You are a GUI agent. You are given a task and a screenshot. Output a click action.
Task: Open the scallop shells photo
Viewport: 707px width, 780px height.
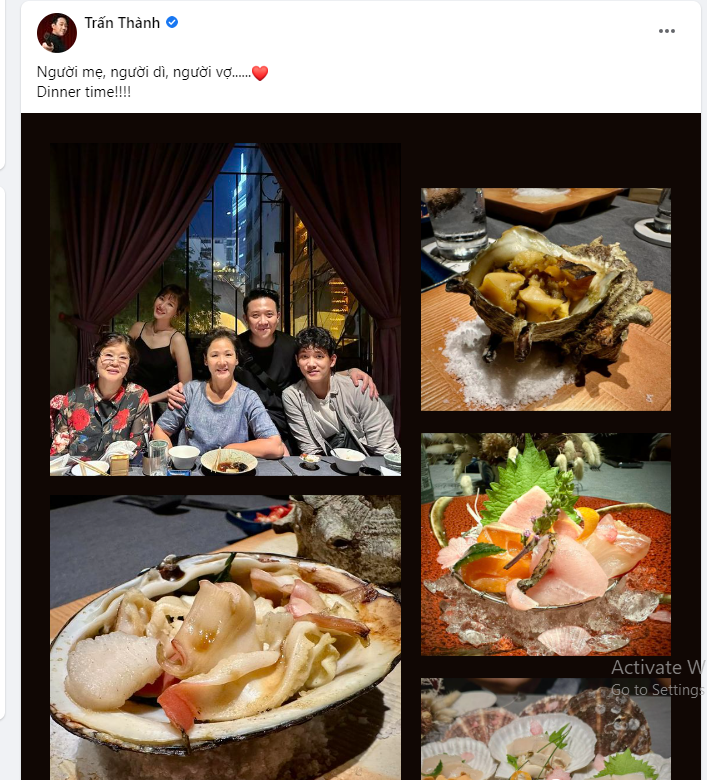tap(545, 730)
